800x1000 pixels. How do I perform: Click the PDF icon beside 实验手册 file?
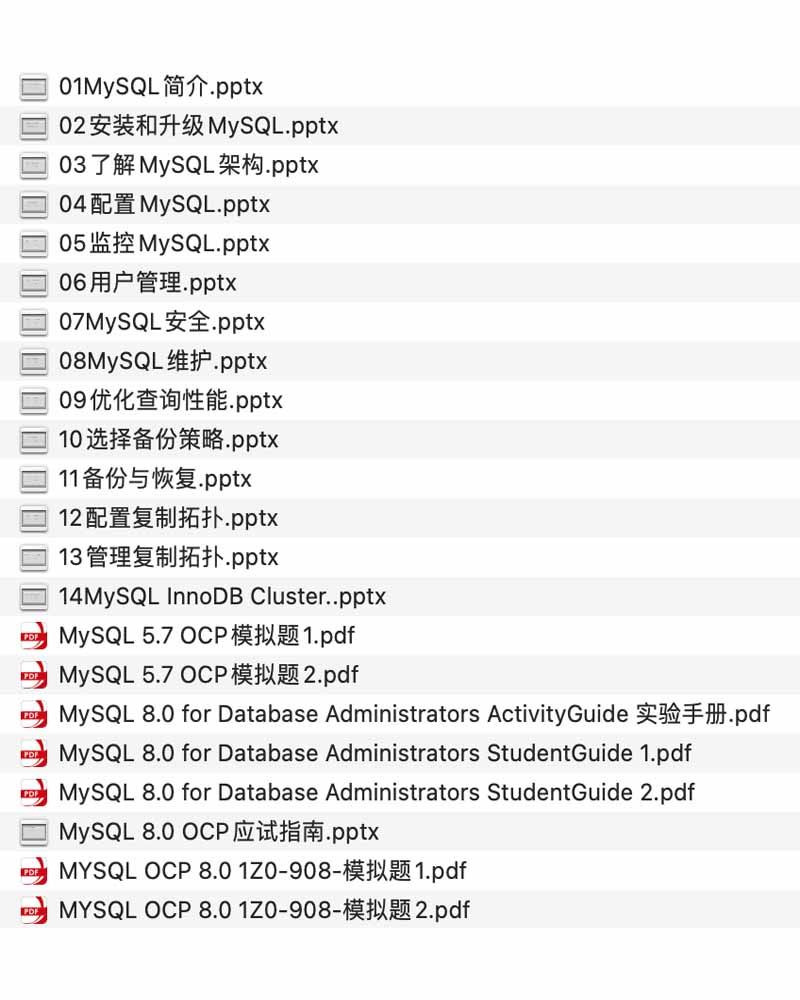[32, 714]
